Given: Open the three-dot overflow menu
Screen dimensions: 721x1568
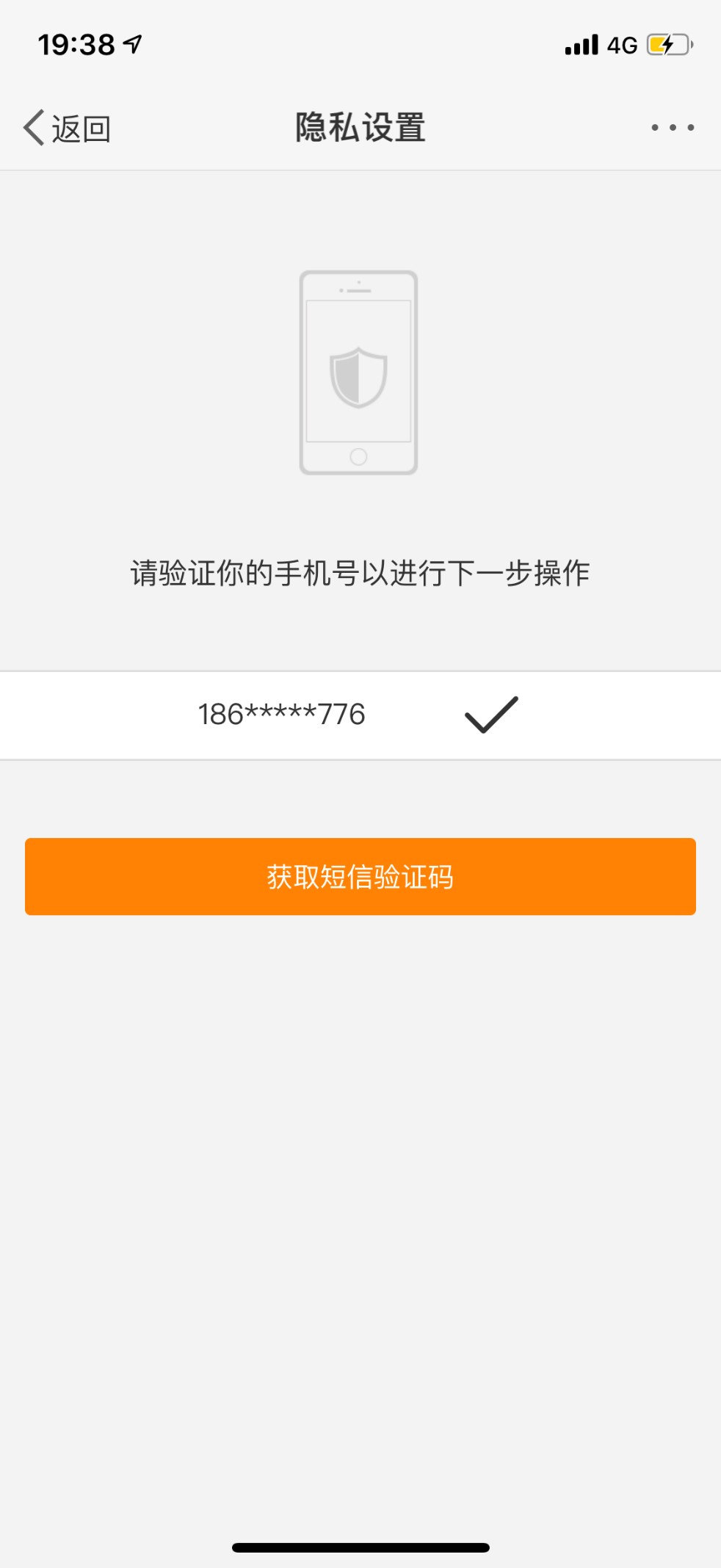Looking at the screenshot, I should pyautogui.click(x=672, y=128).
